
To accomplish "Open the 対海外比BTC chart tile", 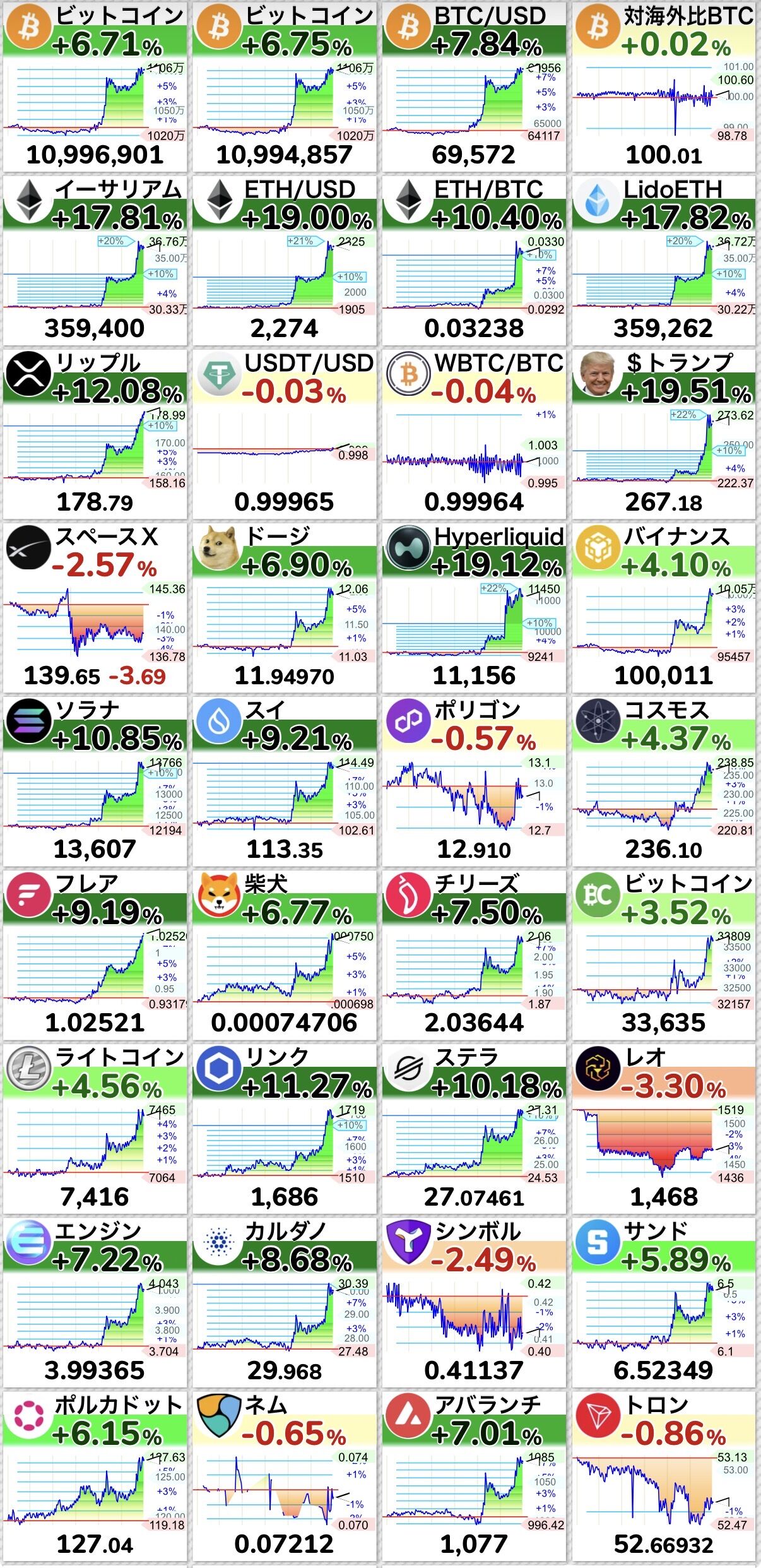I will click(x=664, y=86).
